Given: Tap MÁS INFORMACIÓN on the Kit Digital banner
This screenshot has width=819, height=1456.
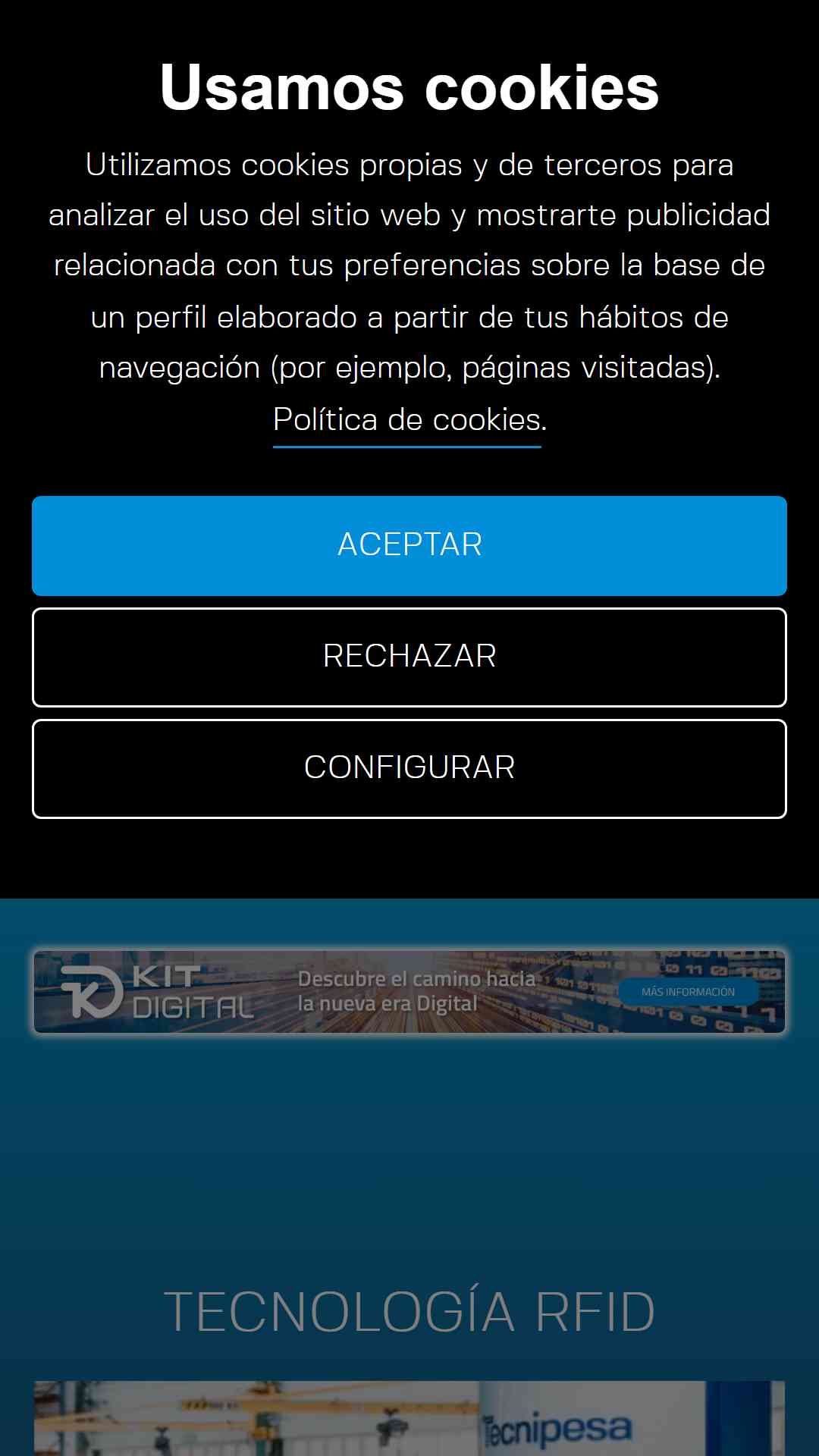Looking at the screenshot, I should [x=688, y=992].
